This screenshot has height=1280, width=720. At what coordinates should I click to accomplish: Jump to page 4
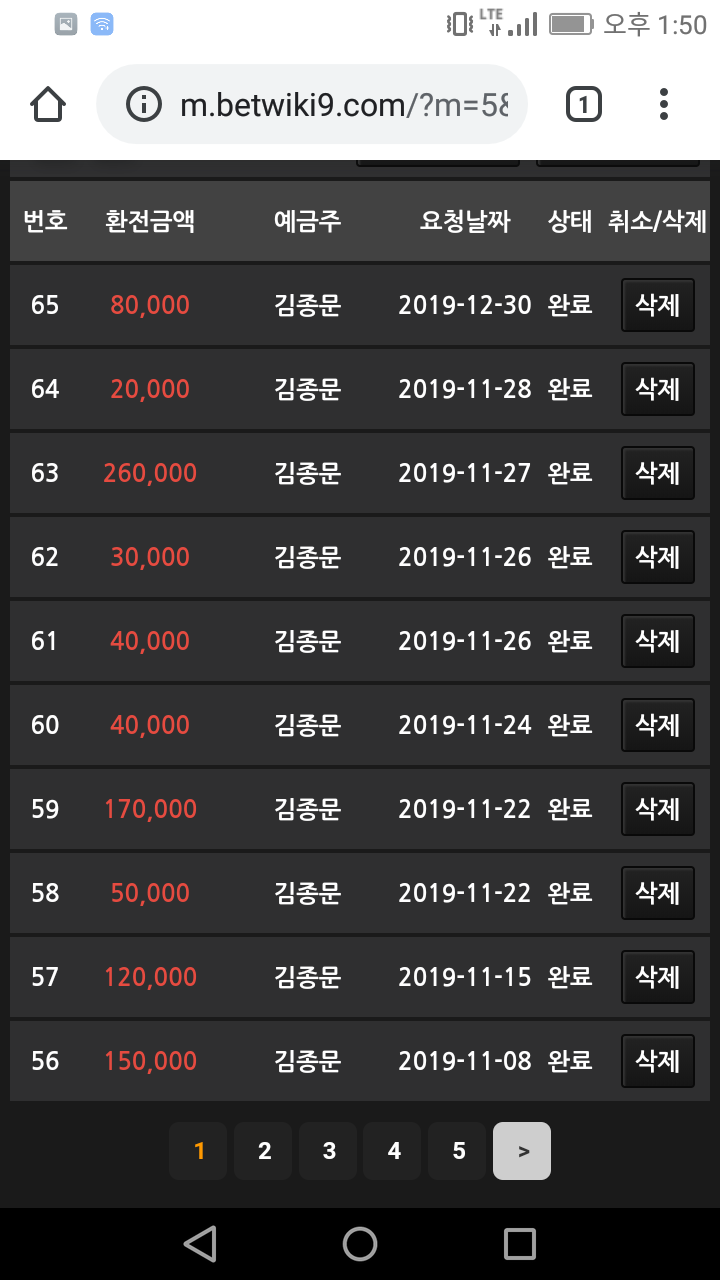[394, 1151]
